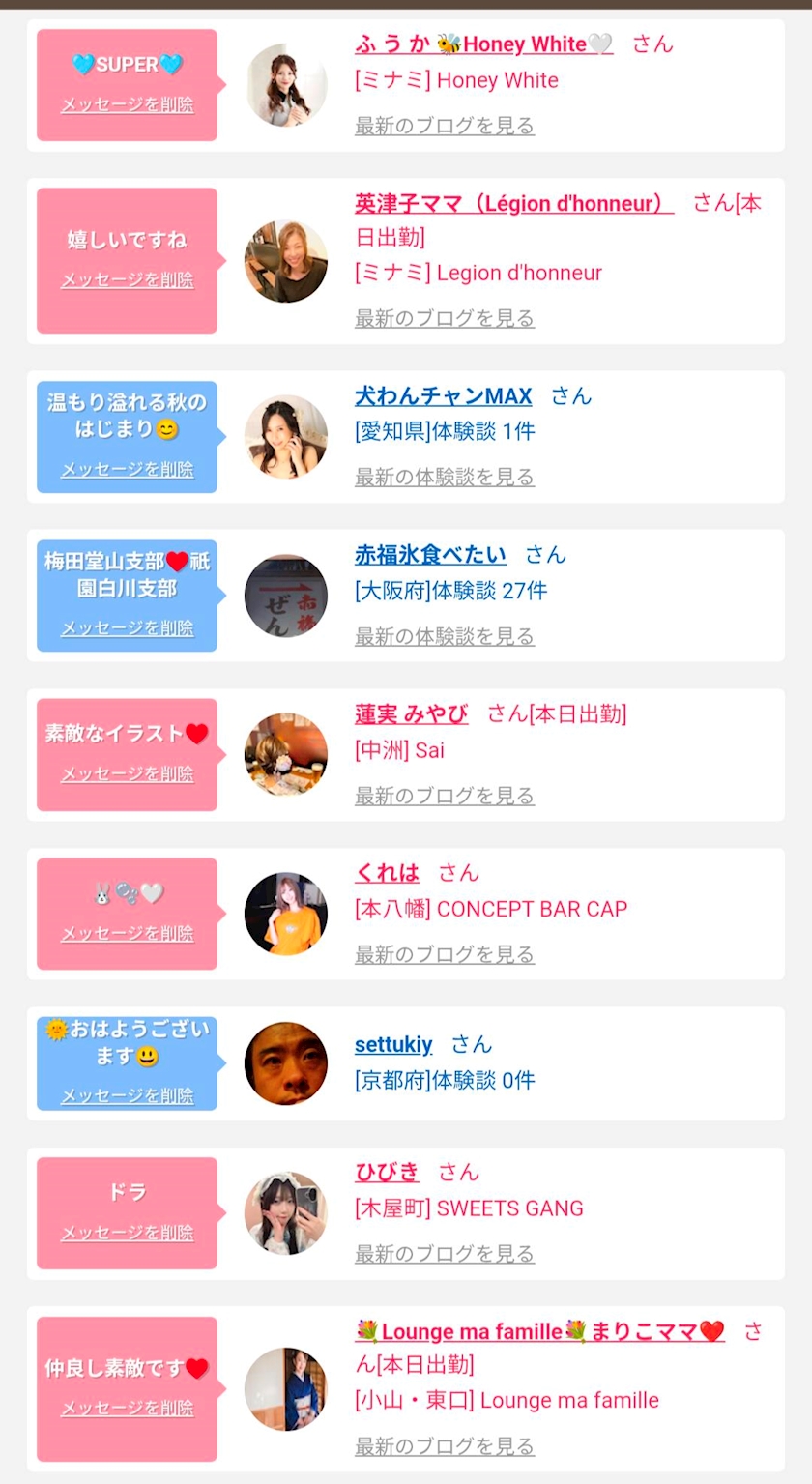This screenshot has width=812, height=1484.
Task: Delete the SUPER message
Action: [128, 104]
